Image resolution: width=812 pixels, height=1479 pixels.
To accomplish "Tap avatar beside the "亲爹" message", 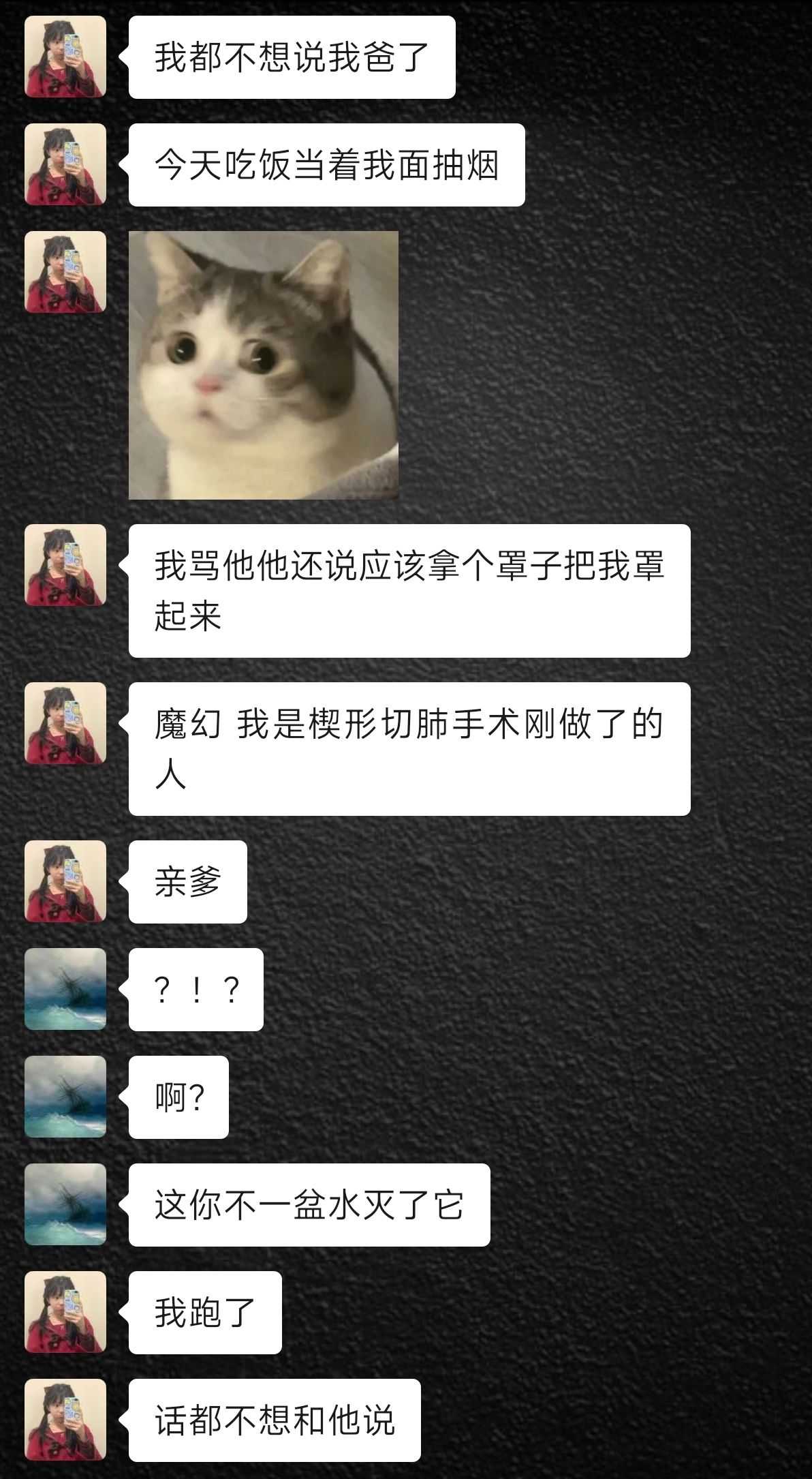I will [65, 881].
